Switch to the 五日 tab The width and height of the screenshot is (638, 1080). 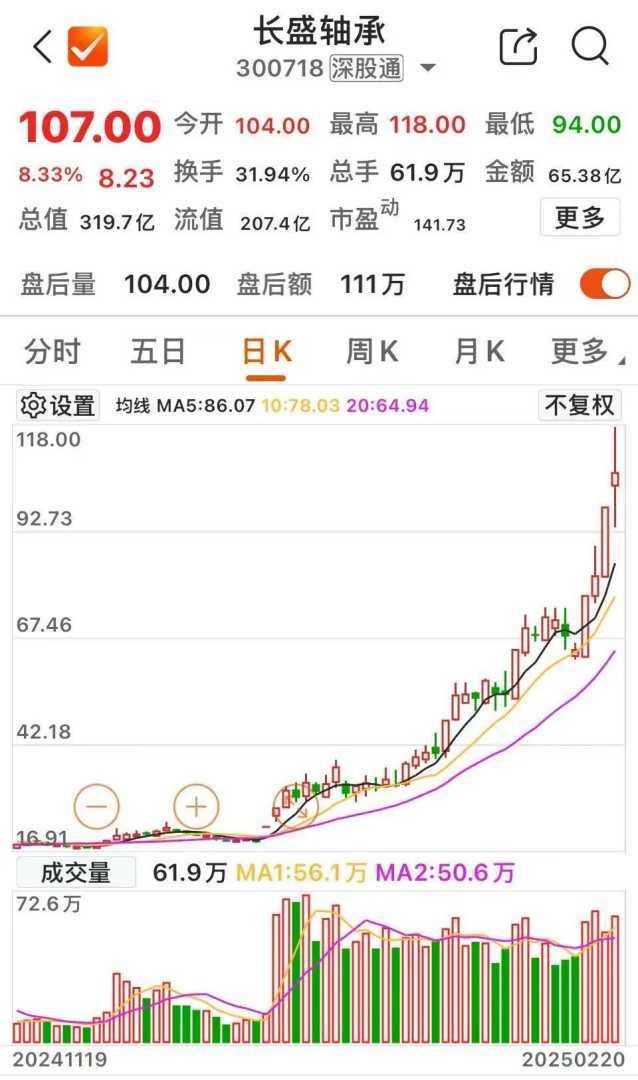pos(158,352)
